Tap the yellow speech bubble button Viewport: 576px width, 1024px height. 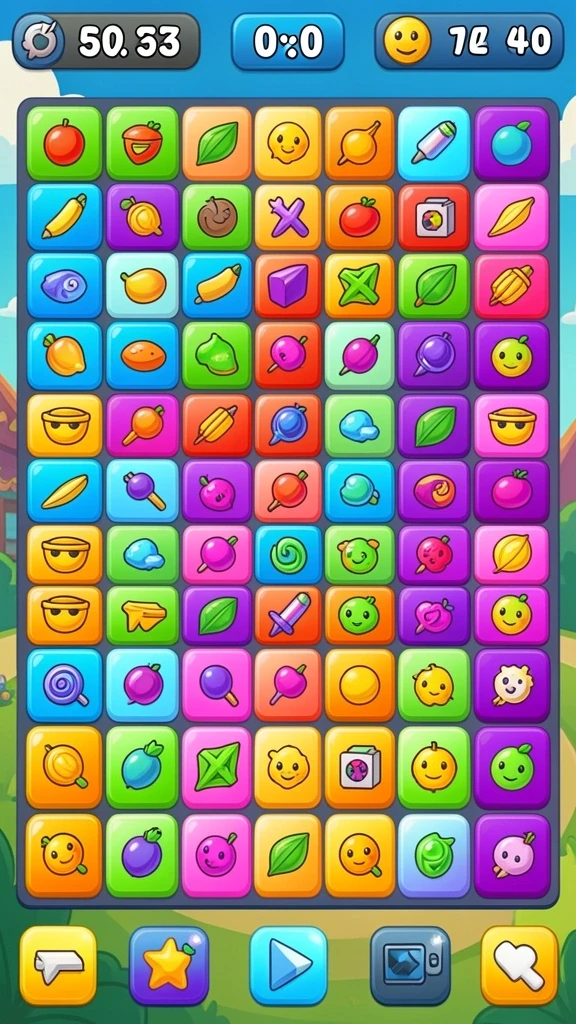[58, 965]
